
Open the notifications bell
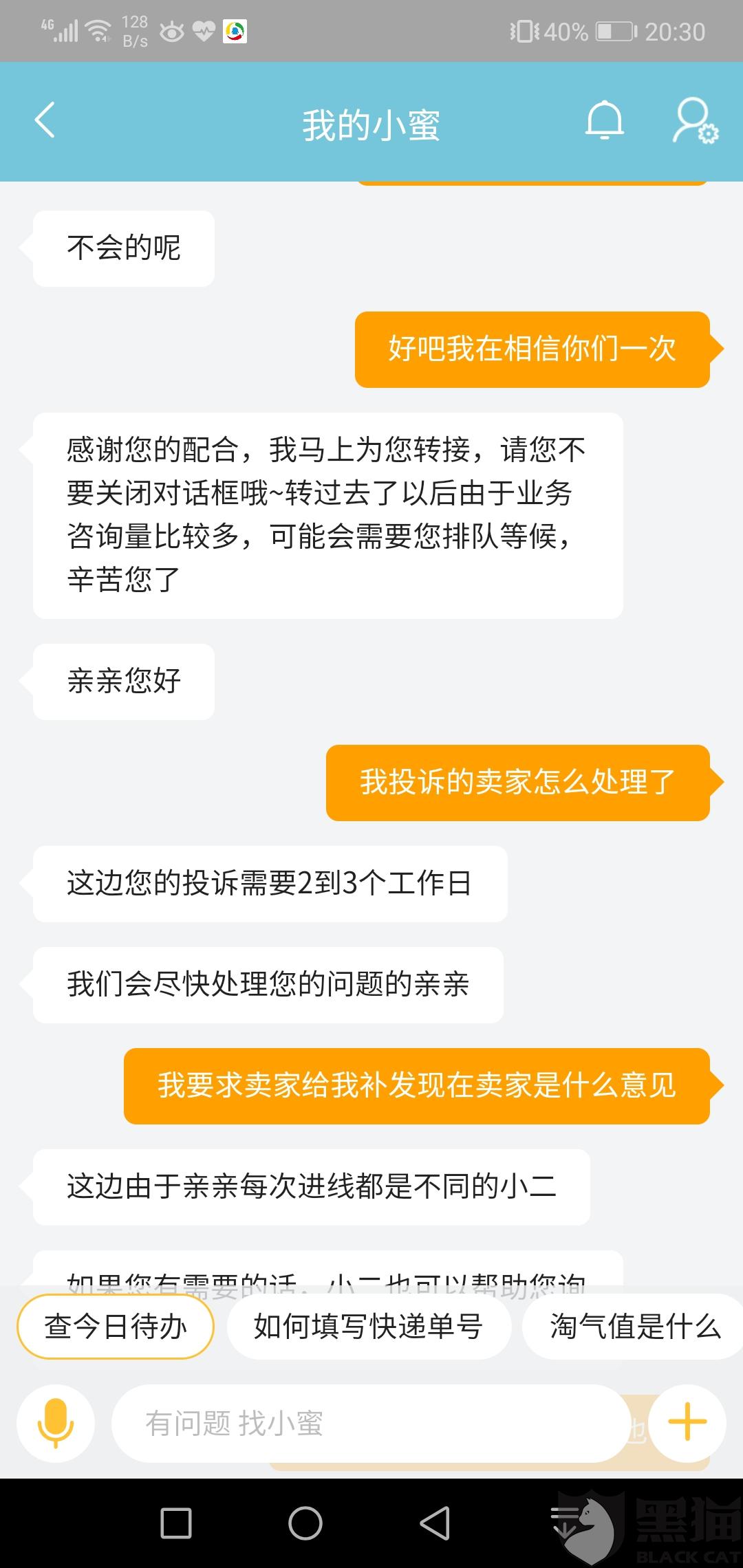[605, 121]
